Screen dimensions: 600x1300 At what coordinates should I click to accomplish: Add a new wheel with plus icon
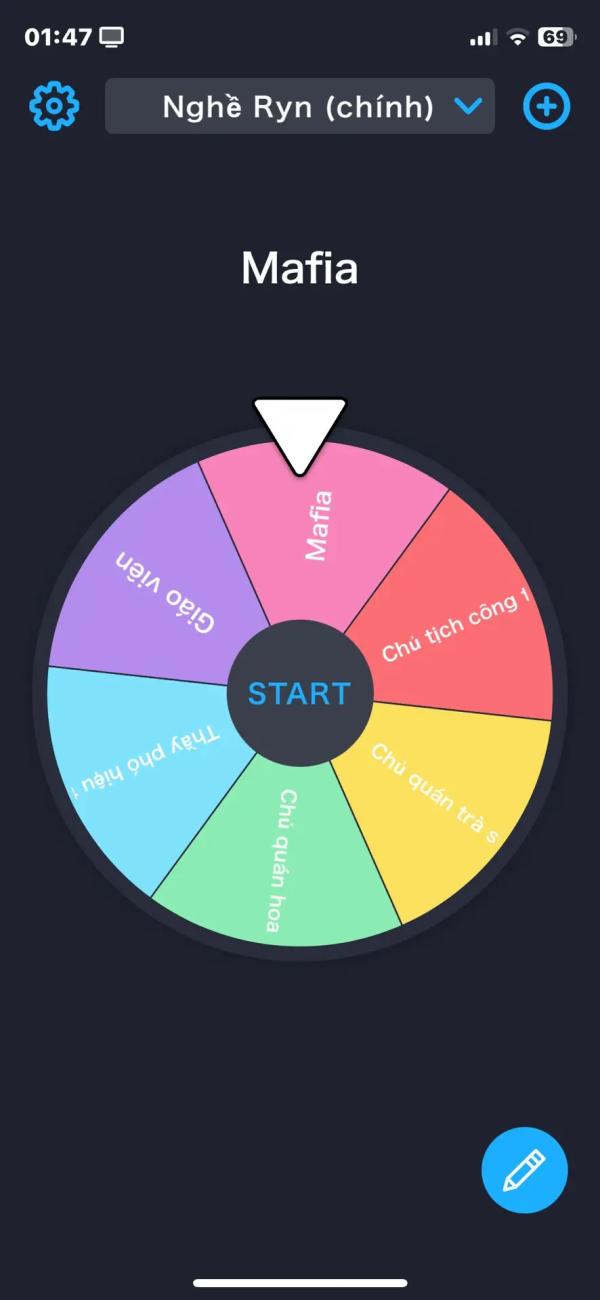547,106
